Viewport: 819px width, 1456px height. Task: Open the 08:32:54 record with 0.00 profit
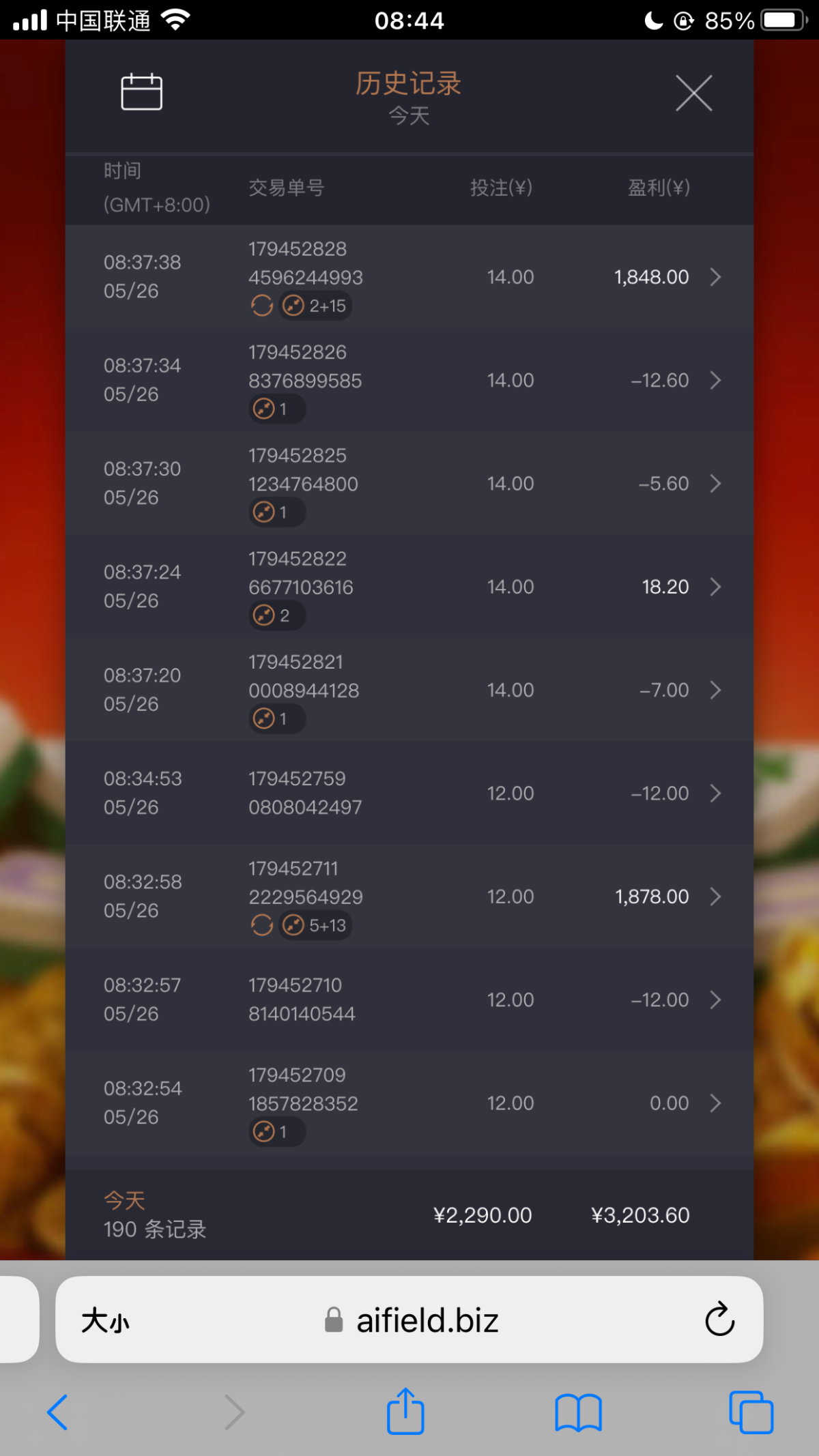coord(409,1103)
